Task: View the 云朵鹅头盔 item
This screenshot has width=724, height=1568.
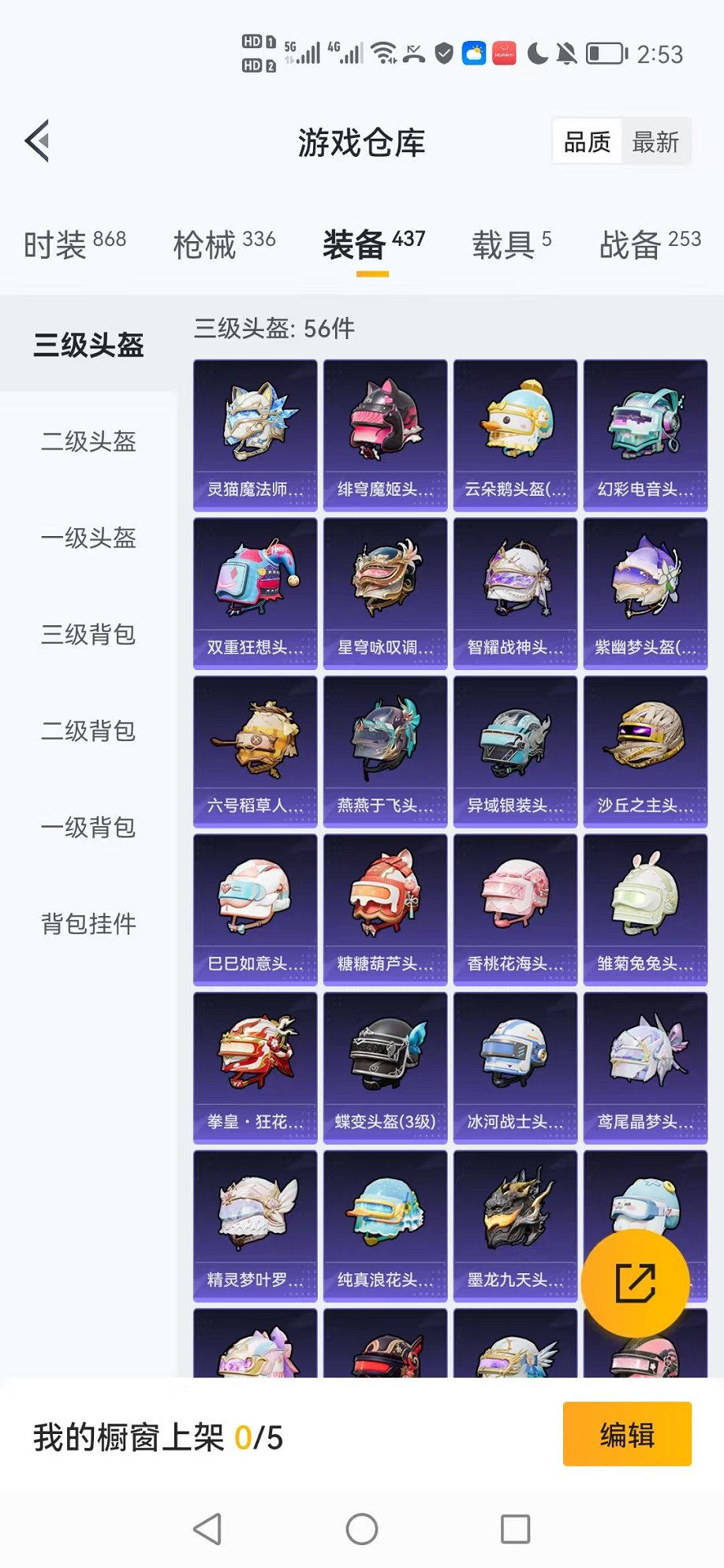Action: click(x=515, y=435)
